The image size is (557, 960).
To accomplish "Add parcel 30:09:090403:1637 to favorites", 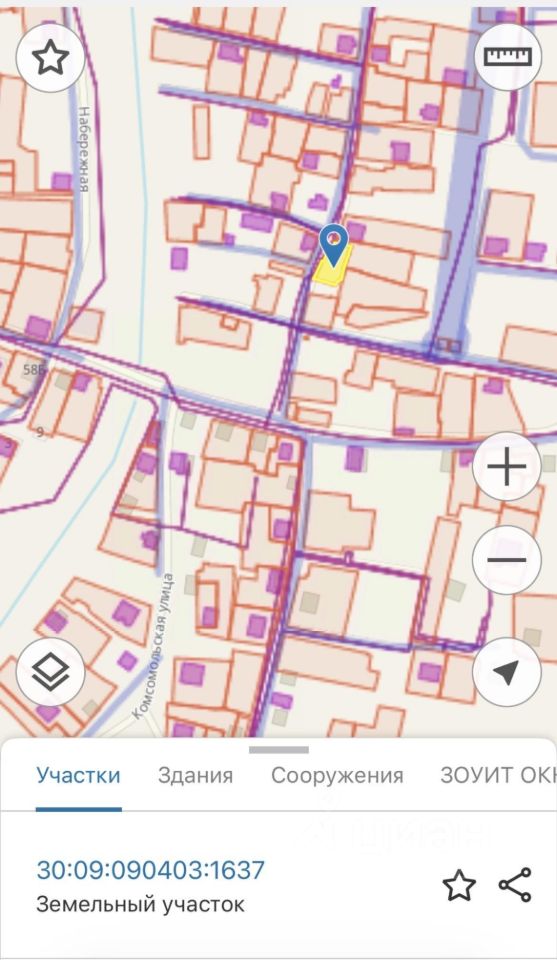I will [x=459, y=885].
